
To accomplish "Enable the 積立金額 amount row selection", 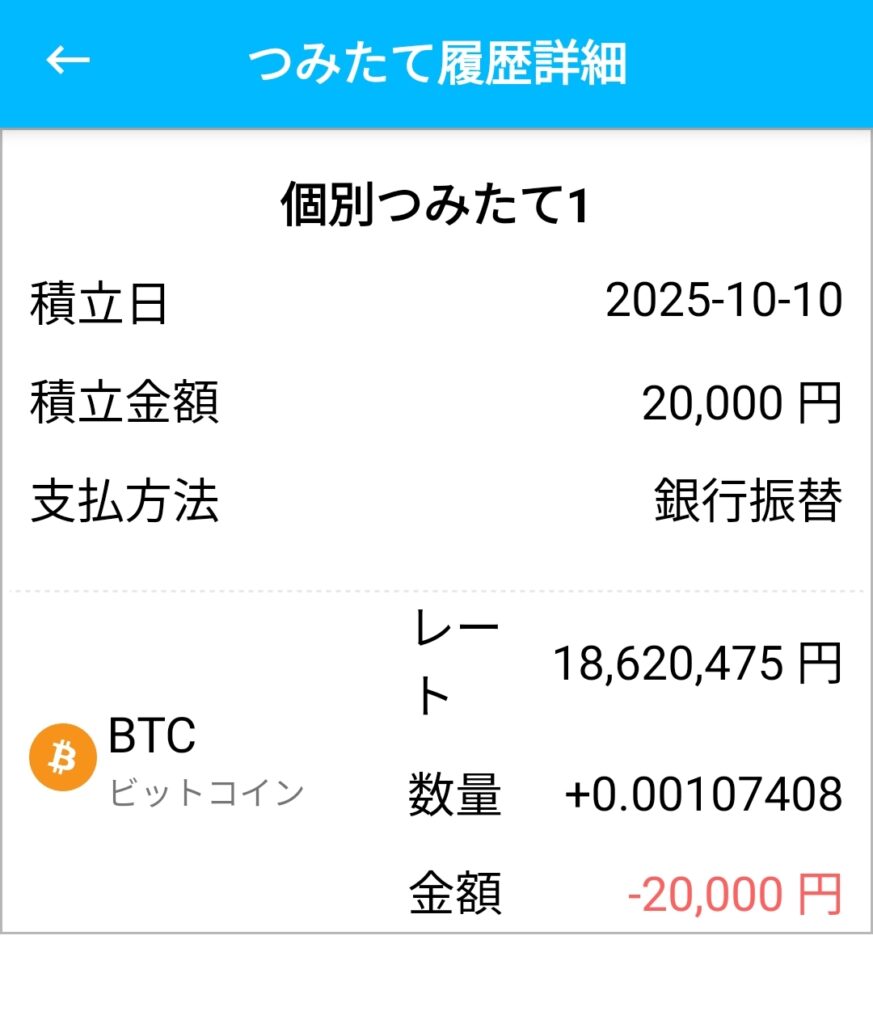I will [436, 401].
